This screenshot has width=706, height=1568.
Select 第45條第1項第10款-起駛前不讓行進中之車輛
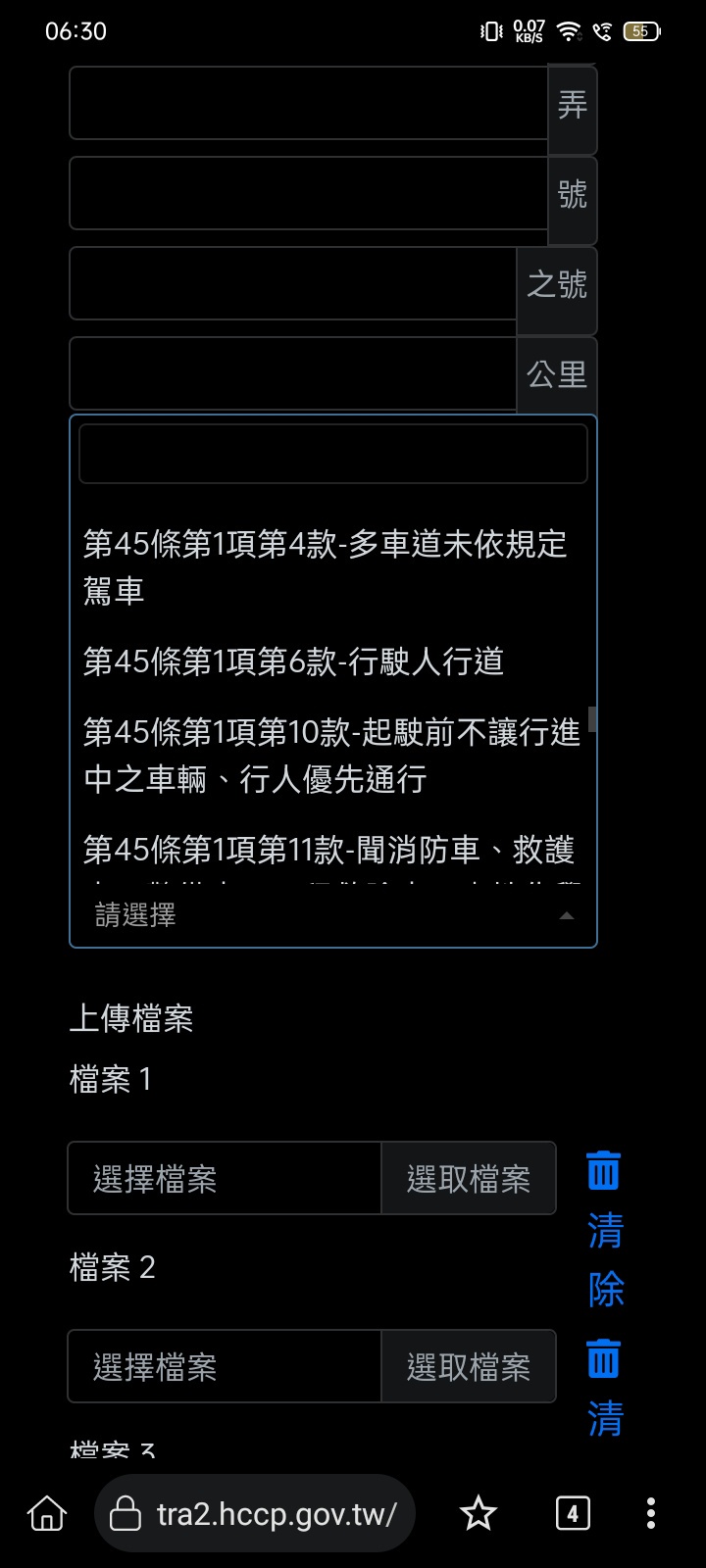(x=331, y=756)
